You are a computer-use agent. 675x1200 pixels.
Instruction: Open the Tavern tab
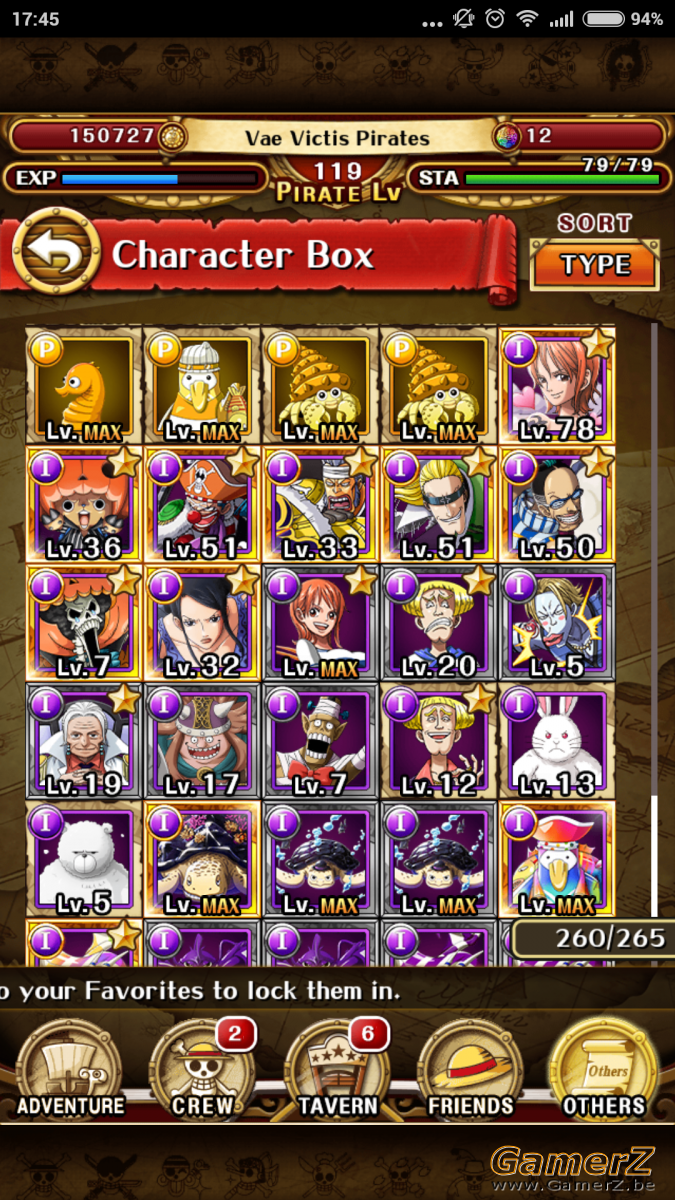(x=337, y=1068)
